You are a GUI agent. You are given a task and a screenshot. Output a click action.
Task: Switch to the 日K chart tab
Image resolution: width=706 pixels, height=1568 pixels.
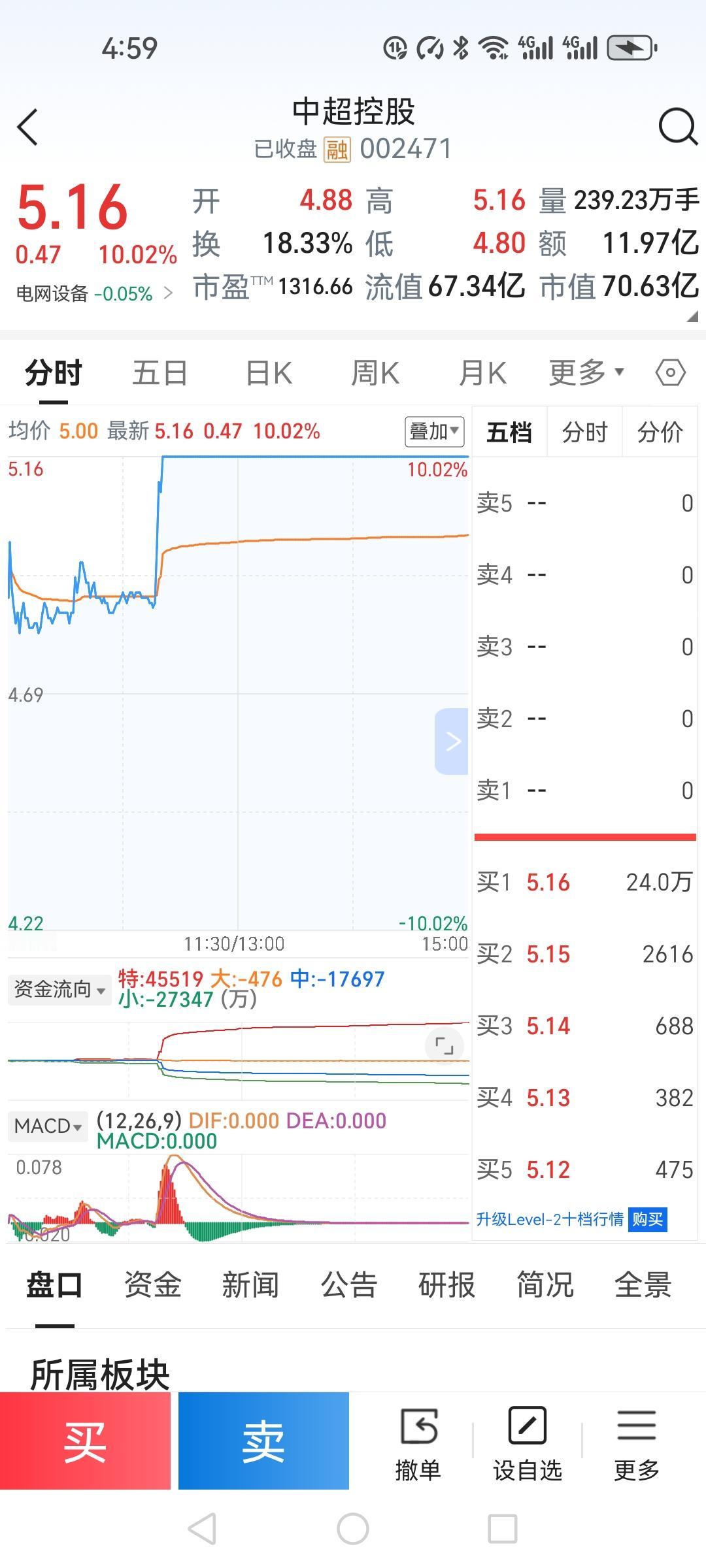(269, 373)
